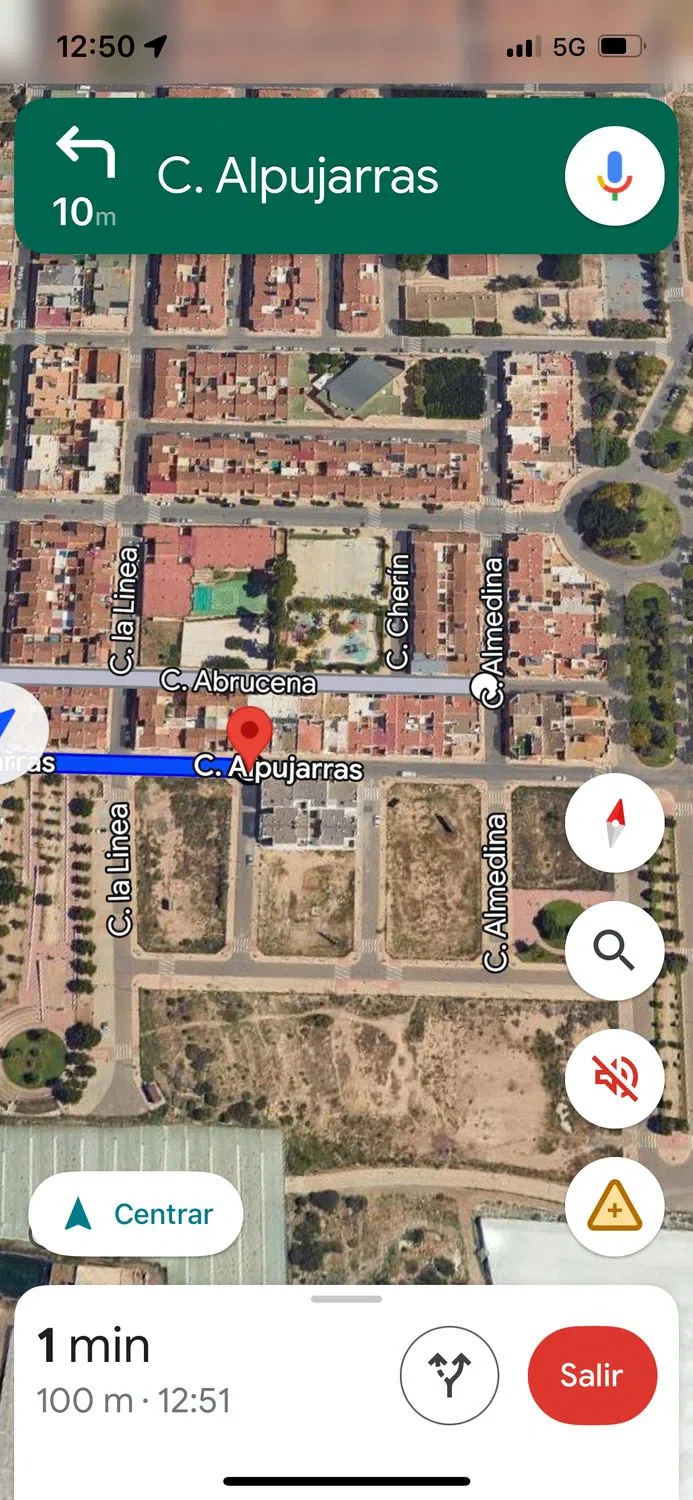Tap Salir to exit navigation
Screen dimensions: 693x1500
(592, 1375)
